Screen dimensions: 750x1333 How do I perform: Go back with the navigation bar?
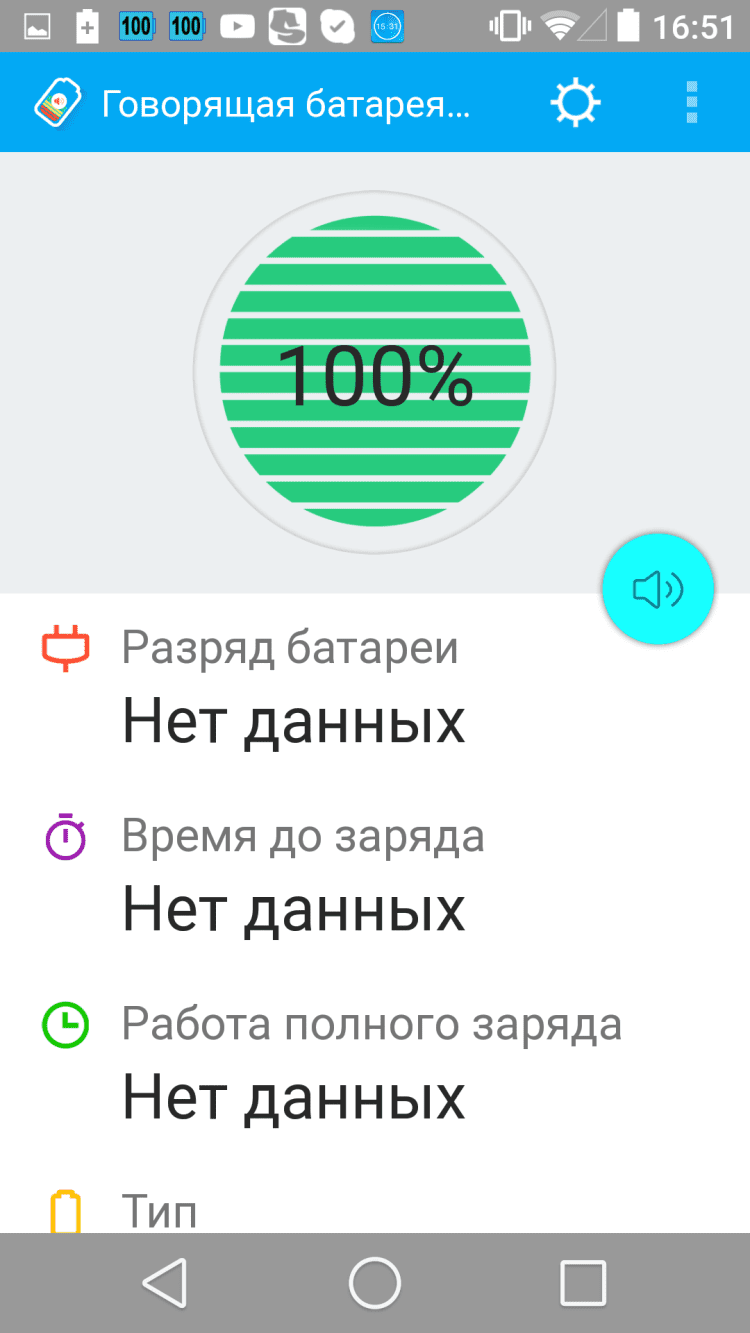tap(165, 1281)
